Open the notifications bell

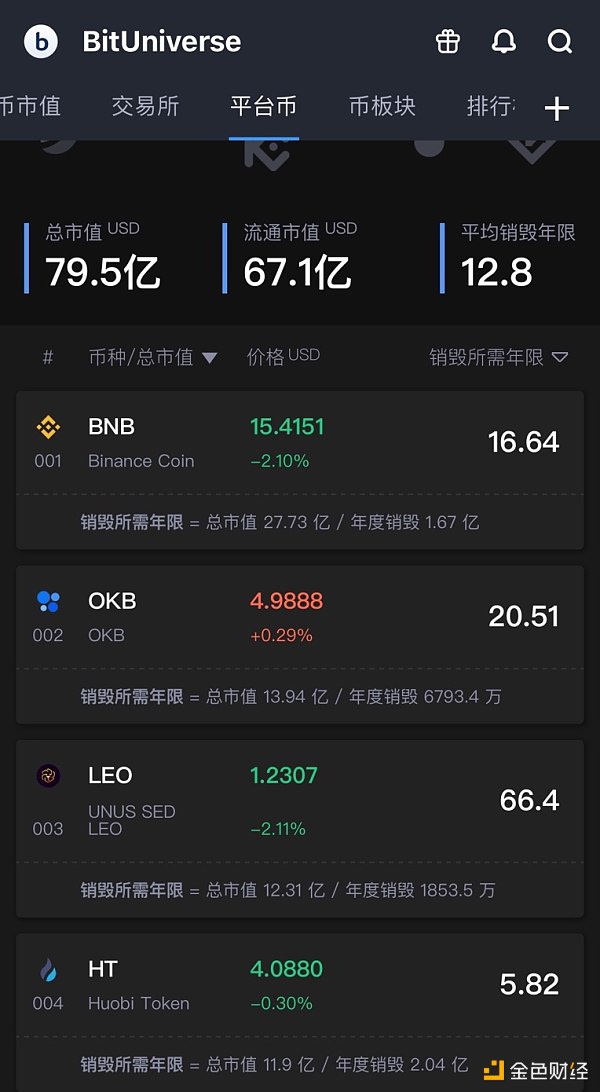click(504, 41)
